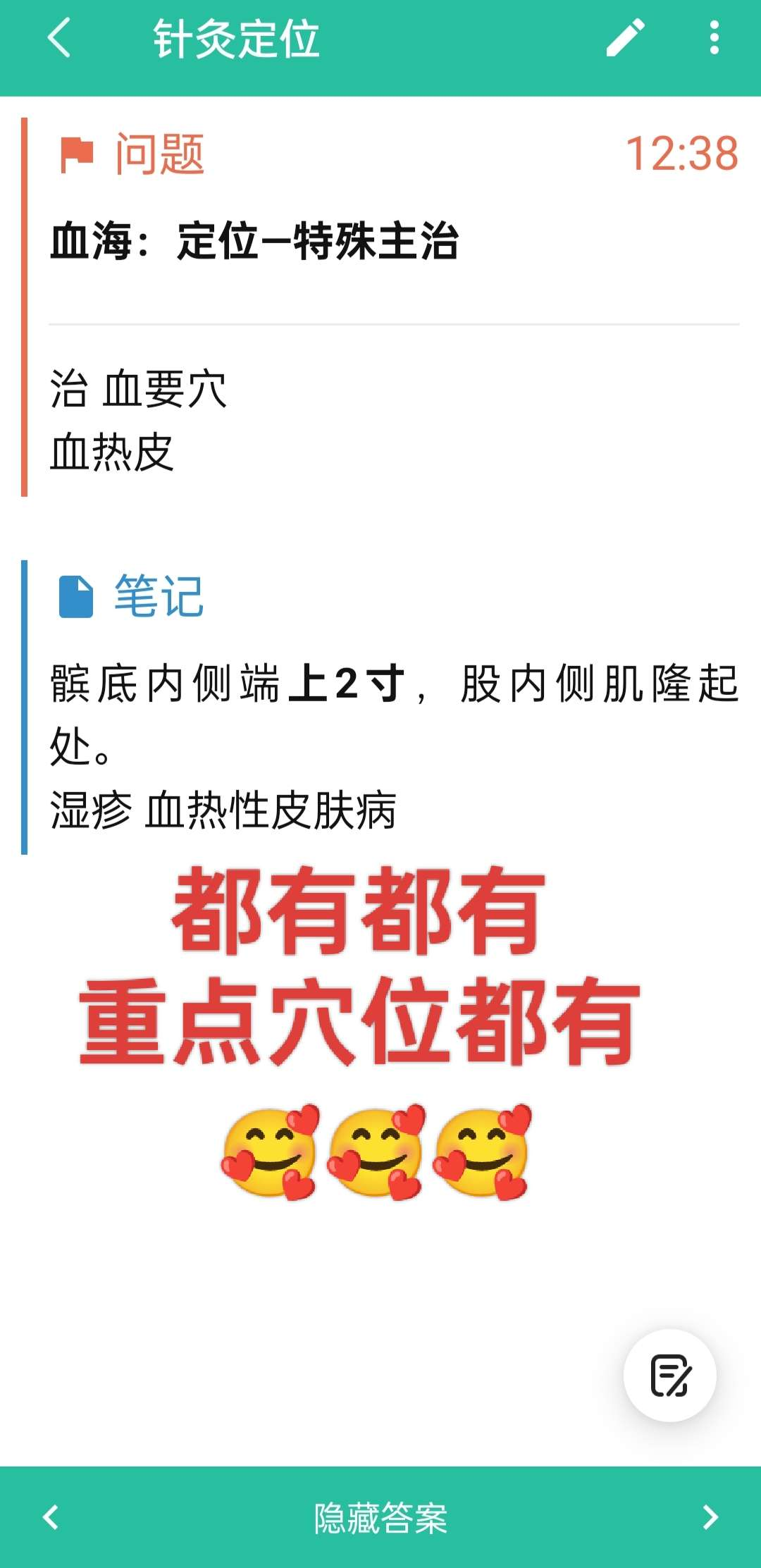Go to the next card
This screenshot has width=761, height=1568.
click(710, 1517)
